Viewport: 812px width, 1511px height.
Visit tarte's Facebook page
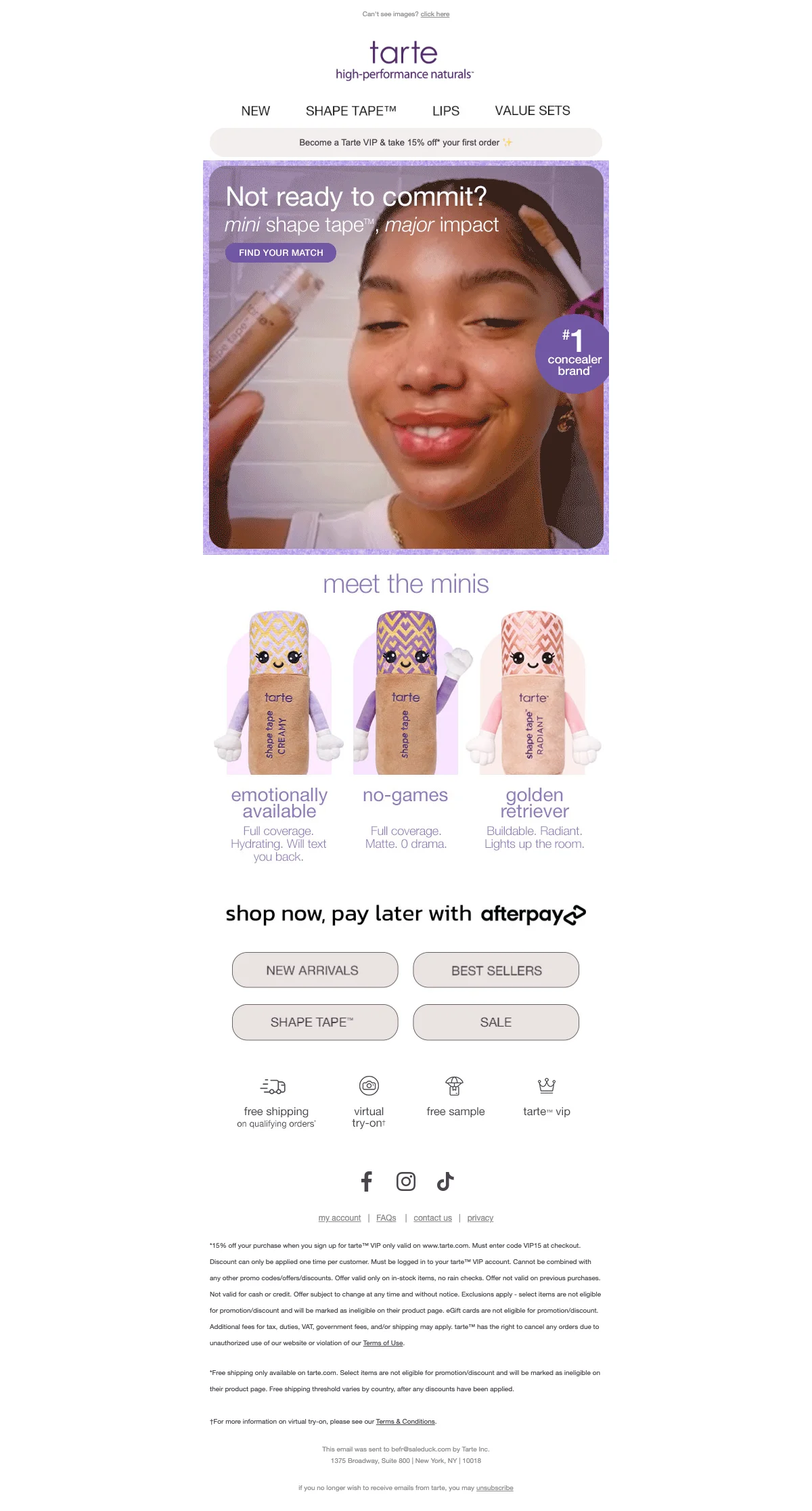tap(366, 1181)
